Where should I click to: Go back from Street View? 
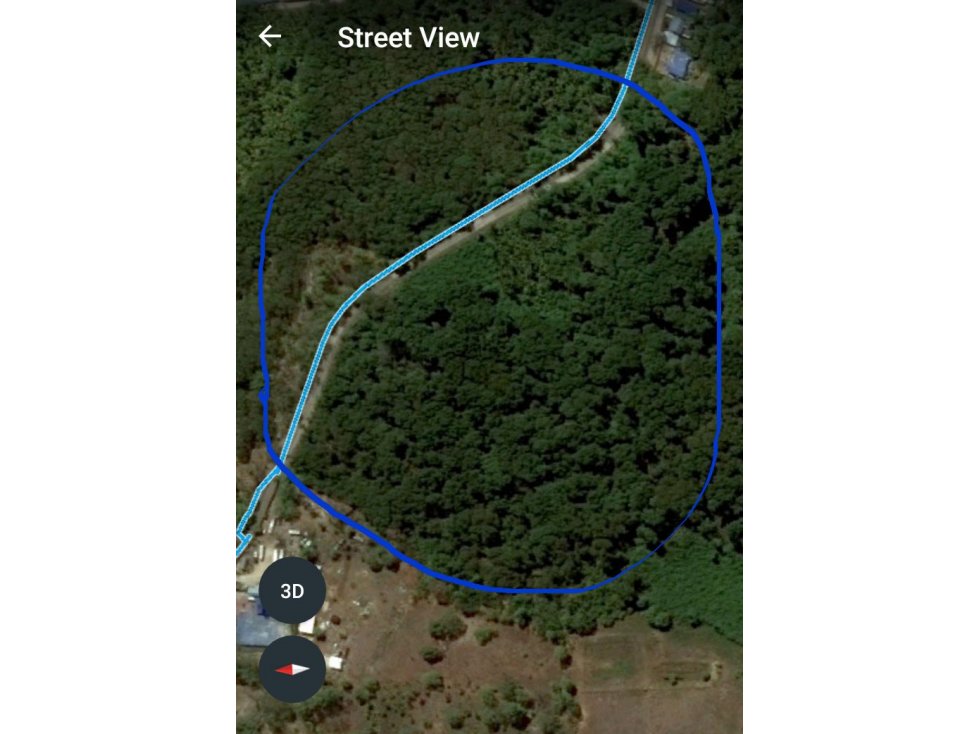(x=270, y=37)
